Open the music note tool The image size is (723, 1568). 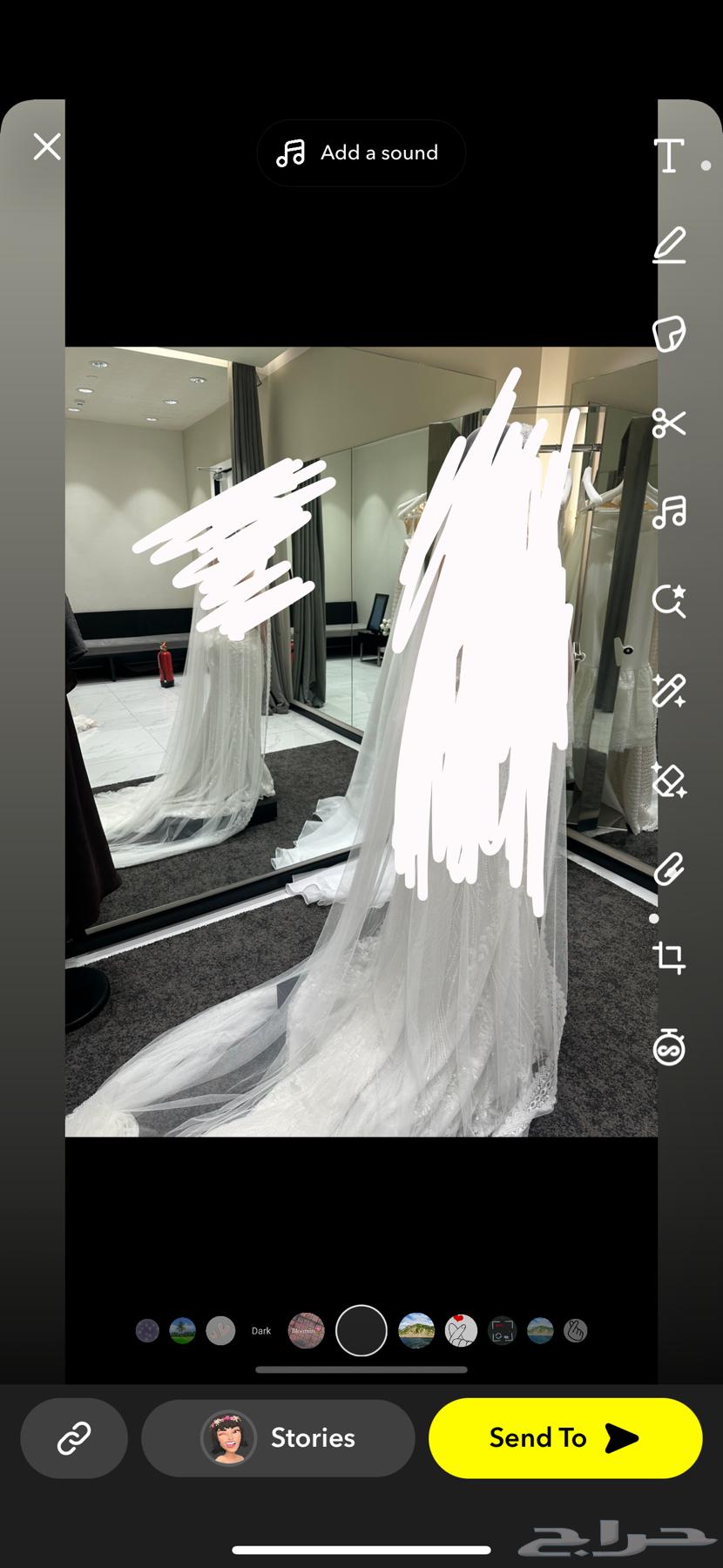pyautogui.click(x=669, y=511)
